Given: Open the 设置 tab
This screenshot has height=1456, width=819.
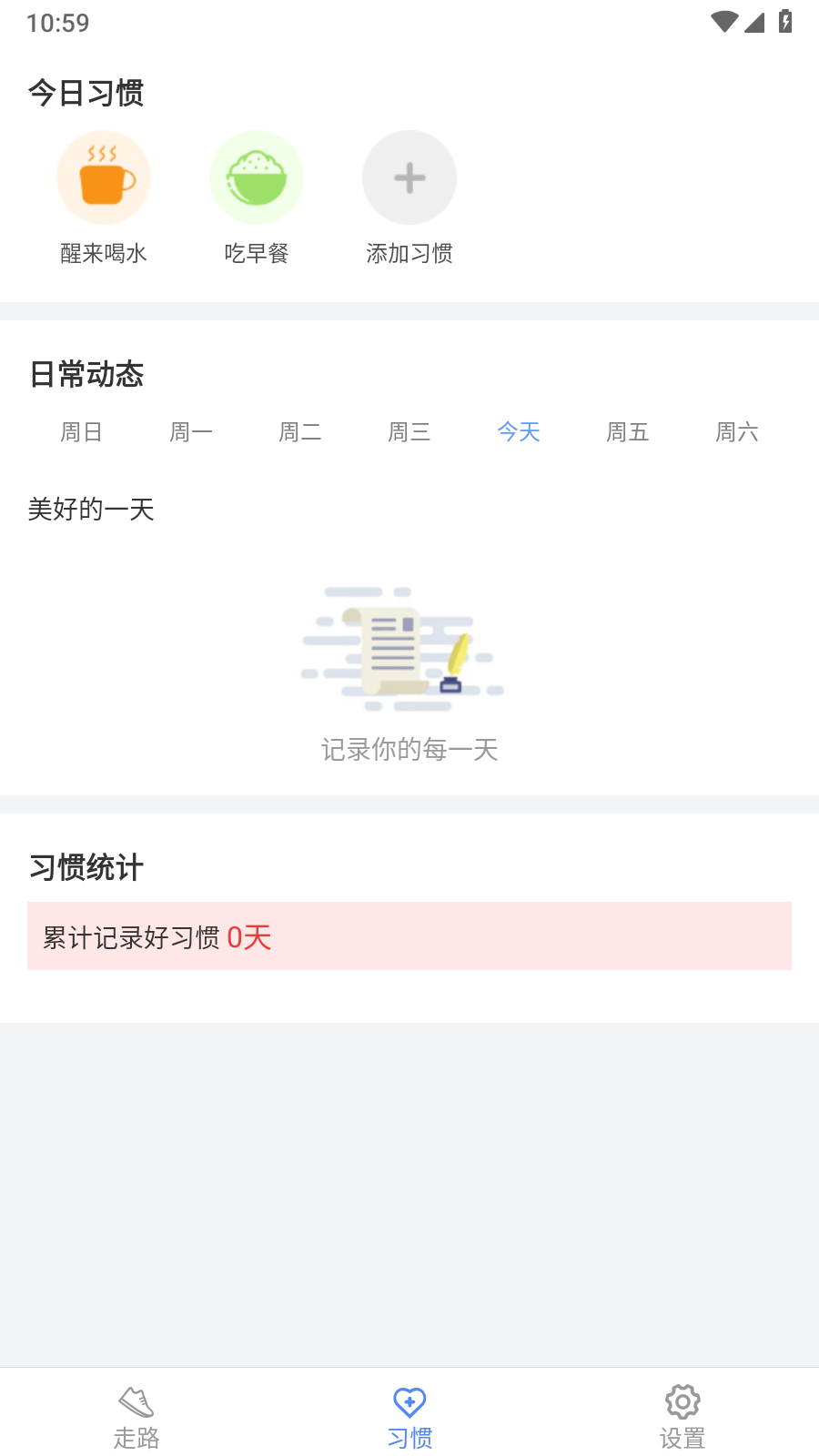Looking at the screenshot, I should coord(682,1418).
